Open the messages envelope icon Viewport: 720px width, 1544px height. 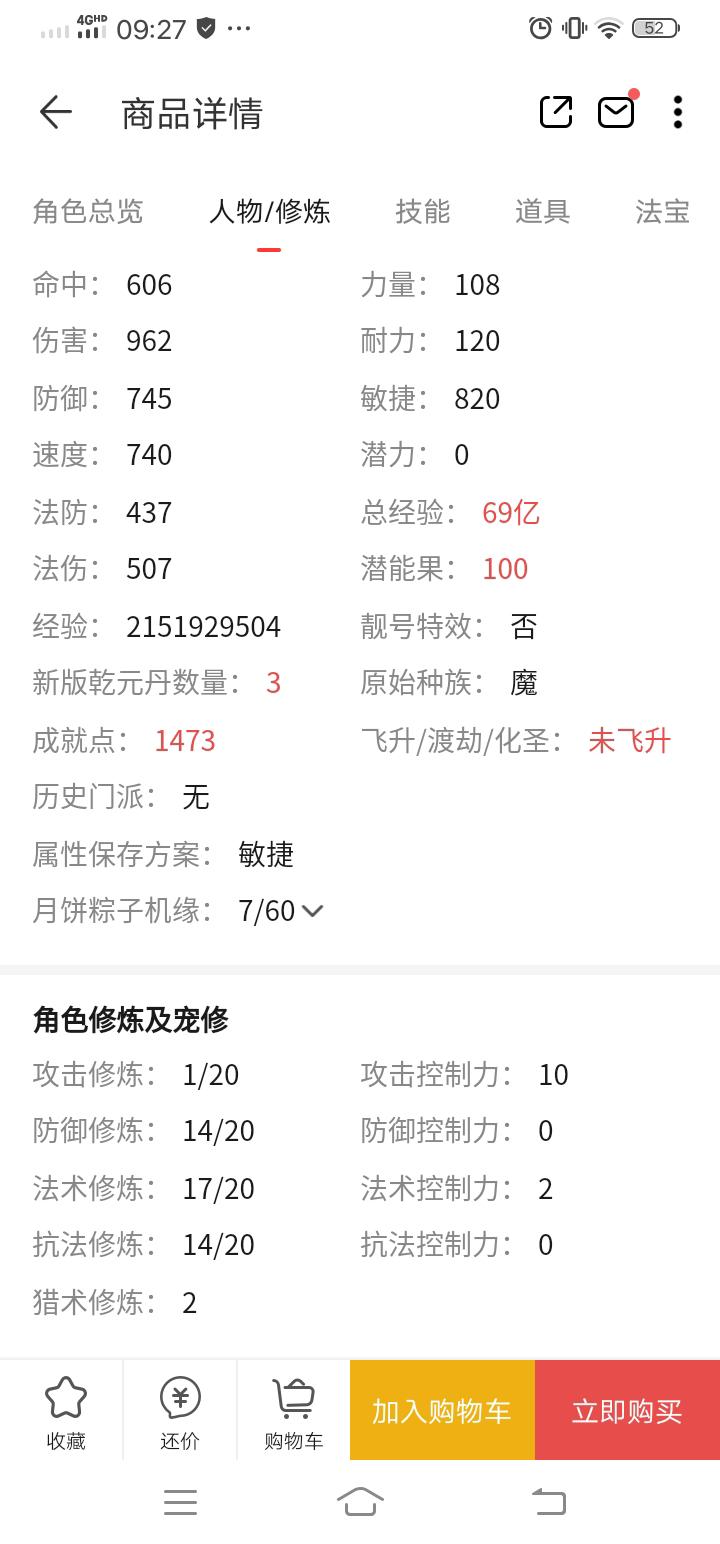(617, 111)
